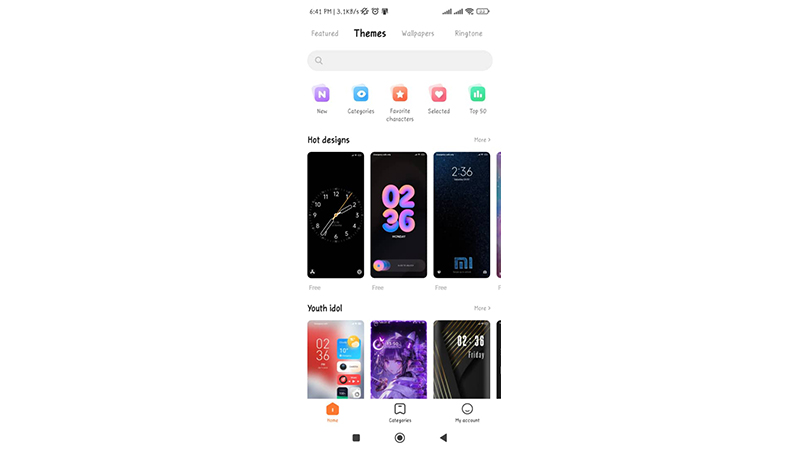This screenshot has height=450, width=800.
Task: Open the My account tab
Action: coord(467,413)
